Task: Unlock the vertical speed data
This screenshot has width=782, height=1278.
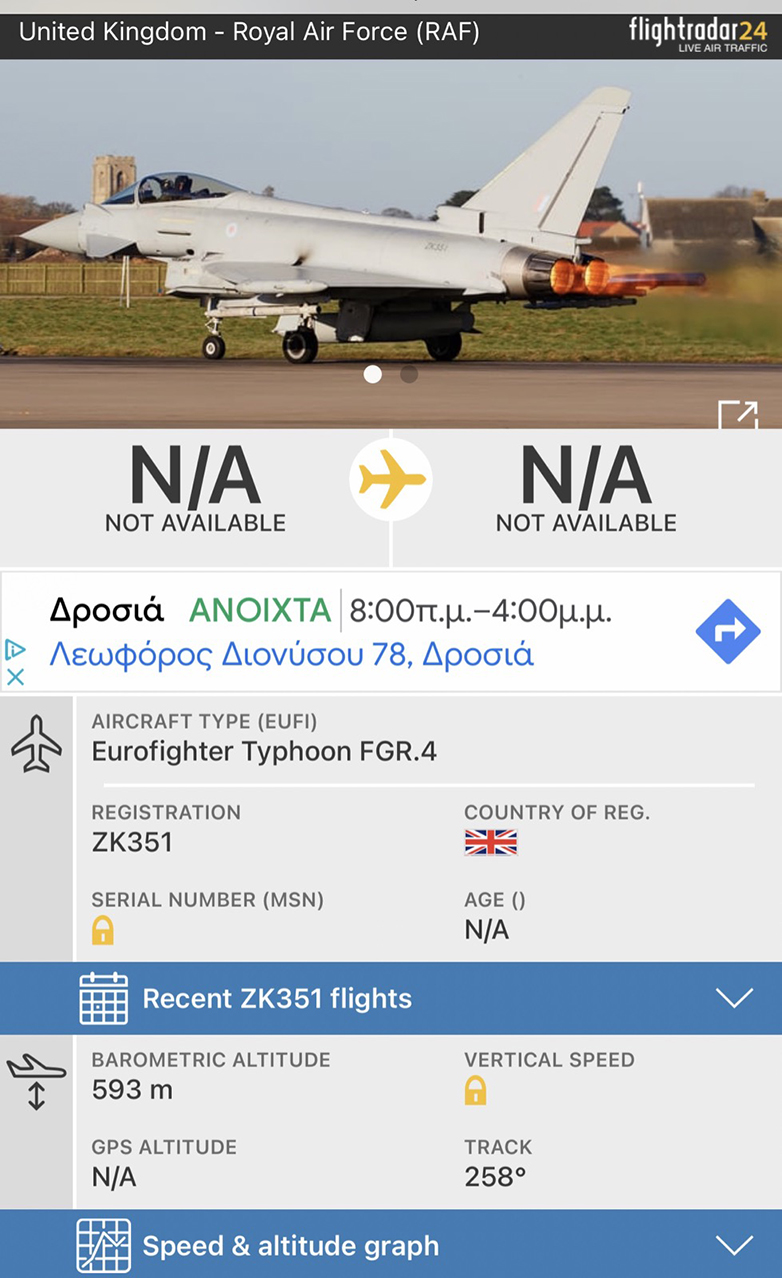Action: 476,1090
